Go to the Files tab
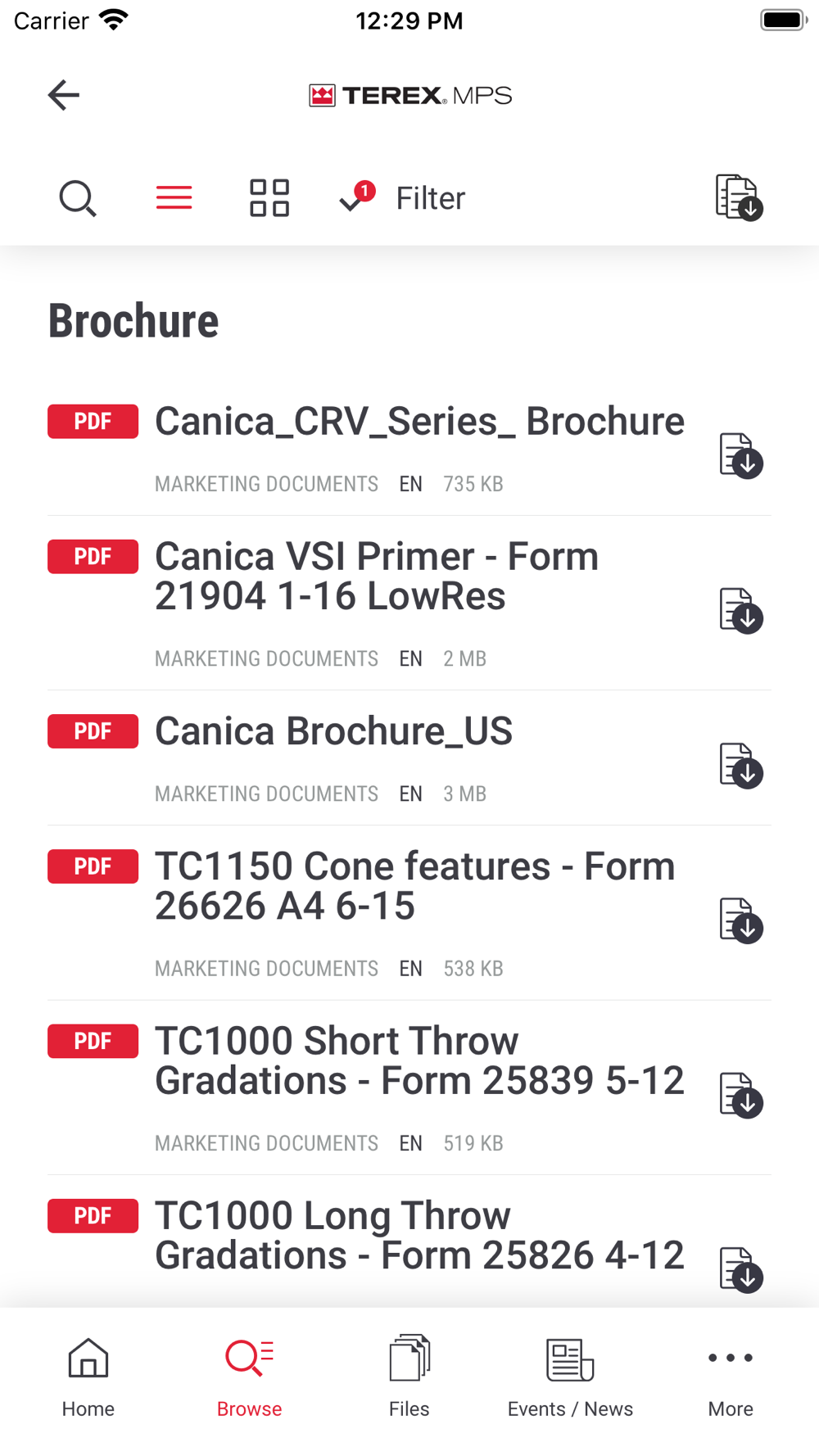The width and height of the screenshot is (819, 1456). (x=409, y=1377)
